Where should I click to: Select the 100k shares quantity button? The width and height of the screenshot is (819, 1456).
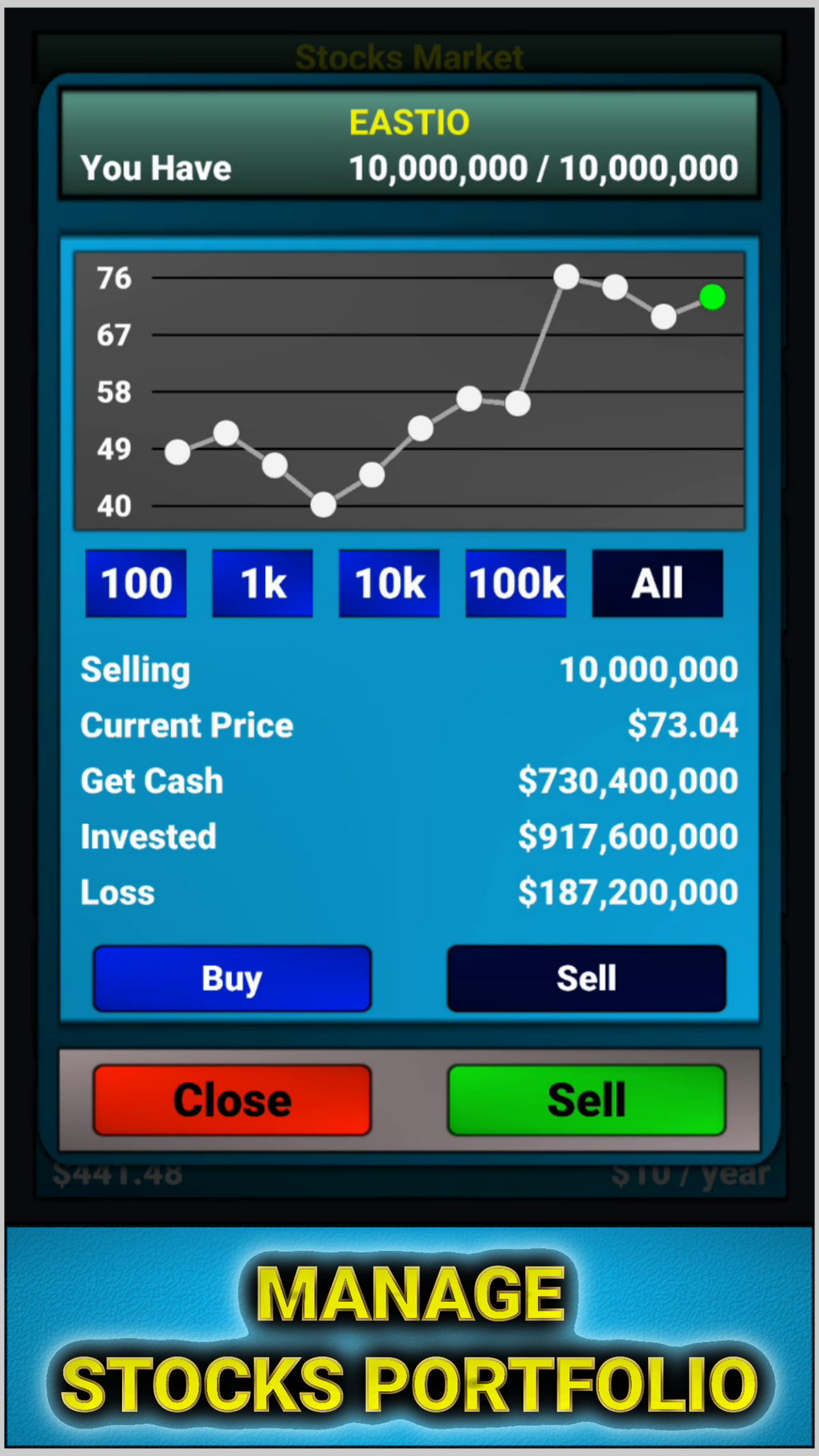515,583
